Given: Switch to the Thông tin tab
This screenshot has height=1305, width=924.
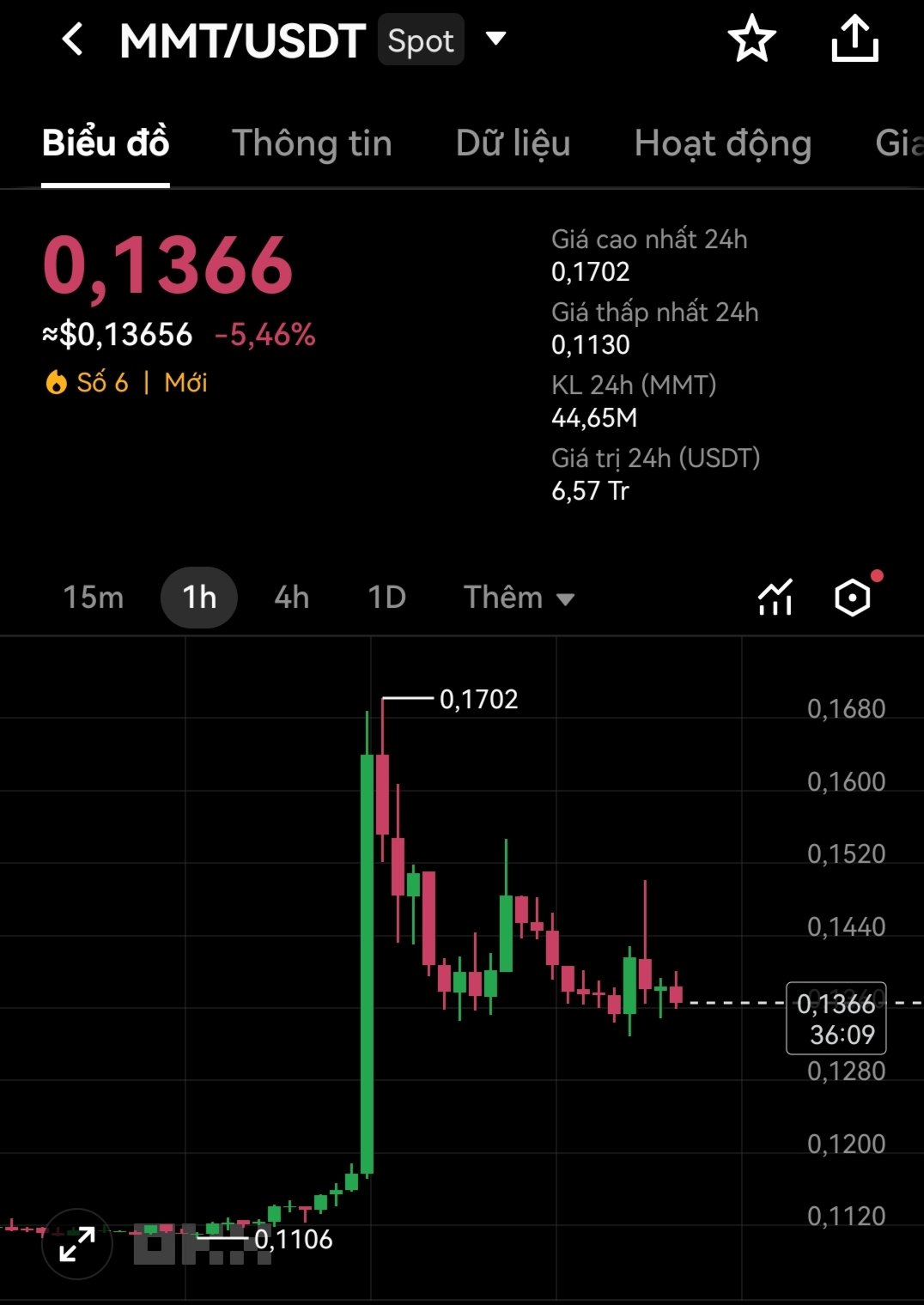Looking at the screenshot, I should point(312,143).
